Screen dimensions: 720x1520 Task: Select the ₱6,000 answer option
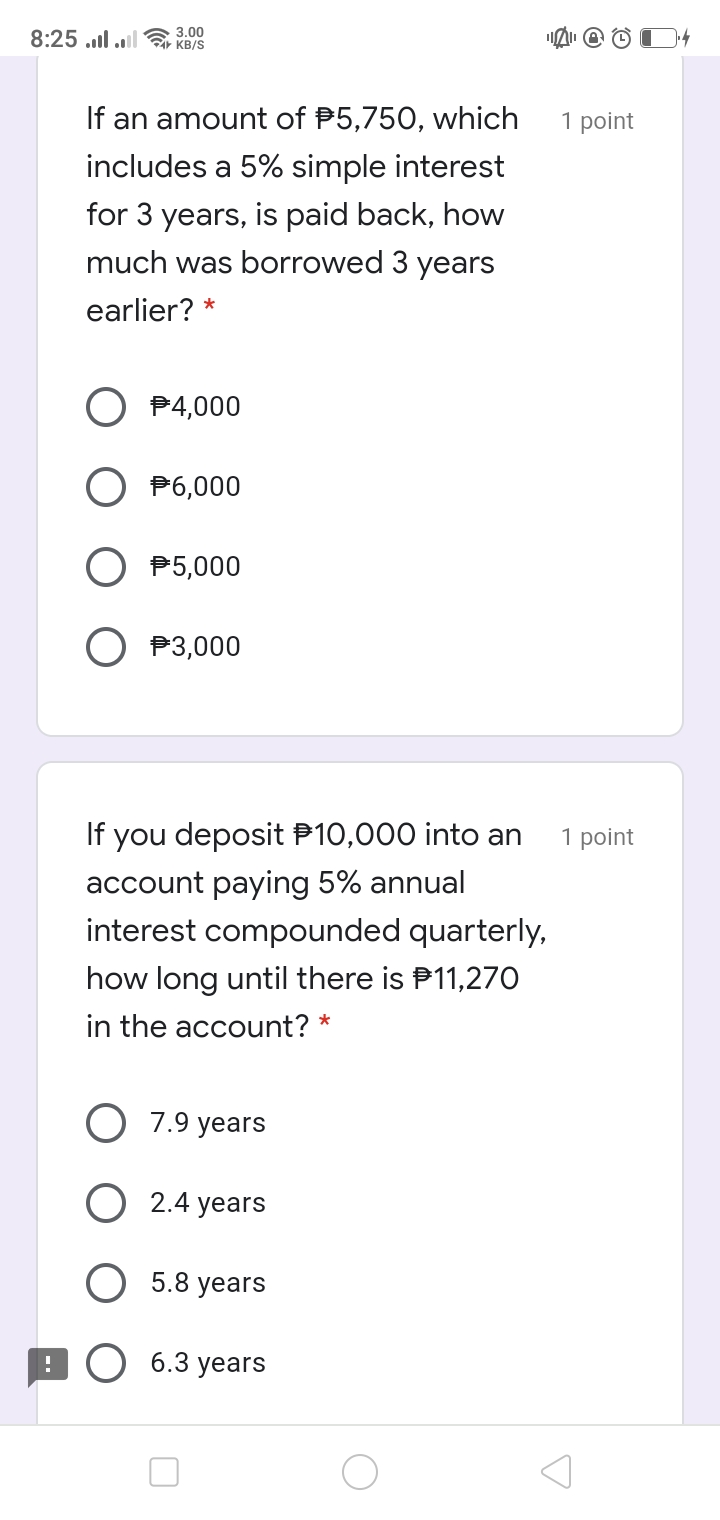[x=106, y=486]
